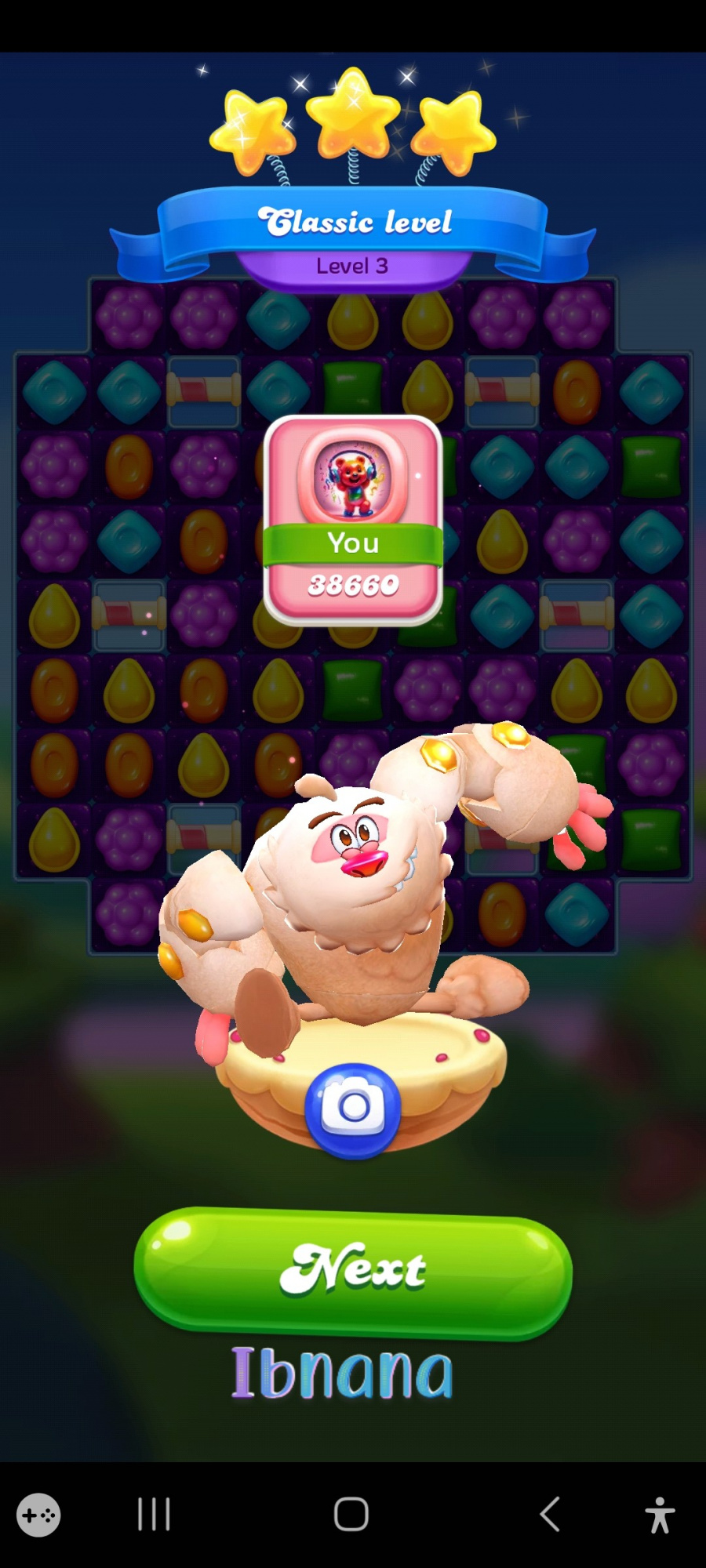
Task: Tap the green Next button
Action: click(353, 1271)
